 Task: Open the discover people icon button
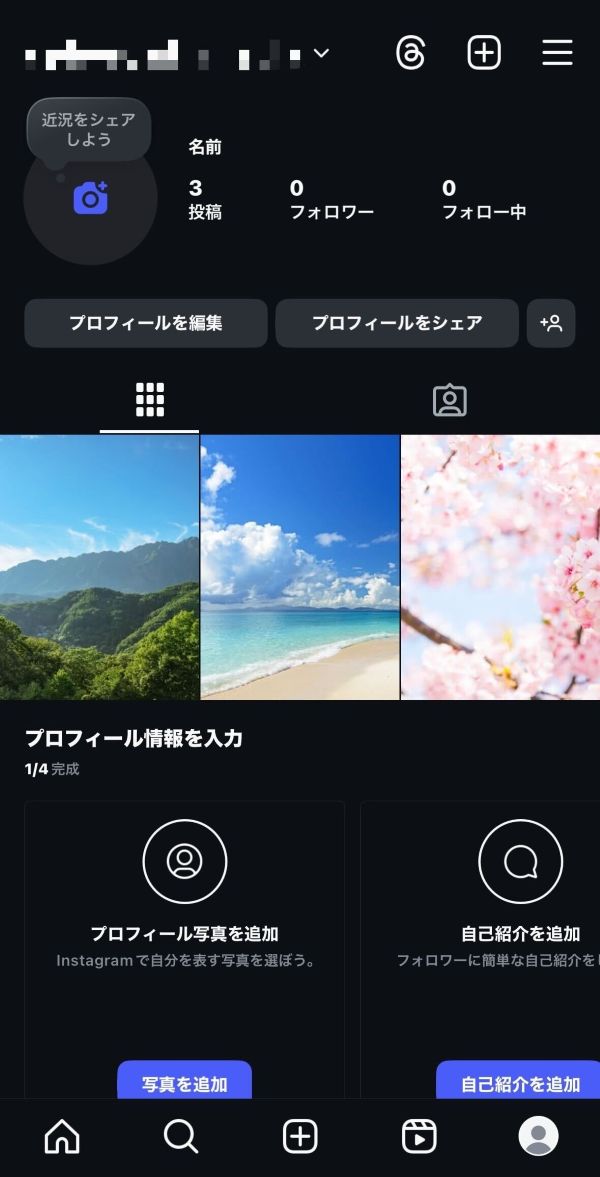pos(551,323)
